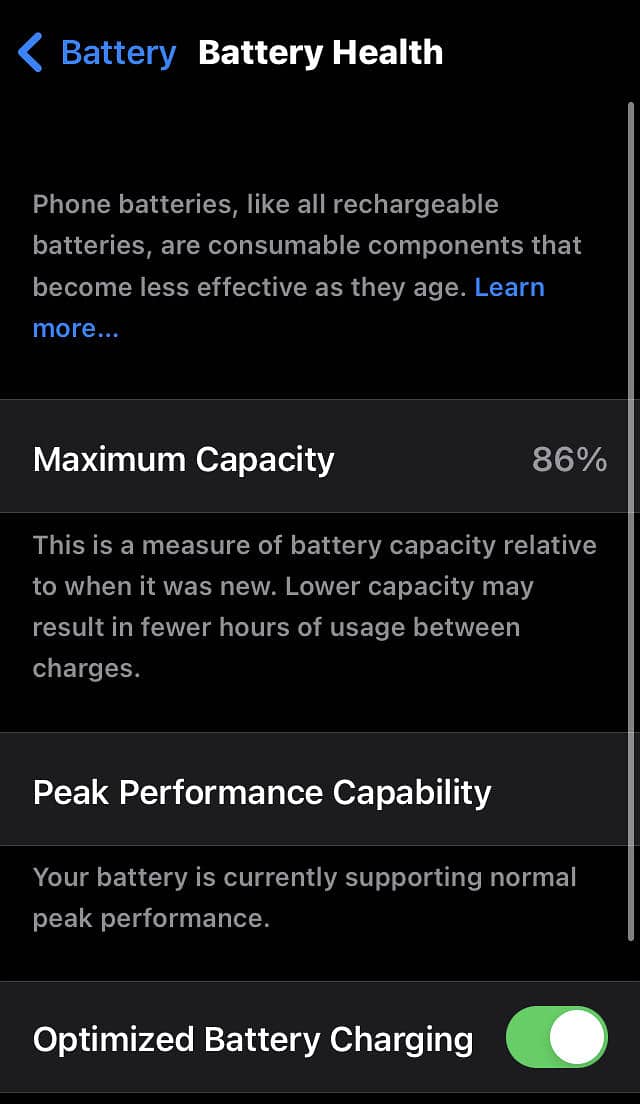Turn off Optimized Battery Charging

557,1037
